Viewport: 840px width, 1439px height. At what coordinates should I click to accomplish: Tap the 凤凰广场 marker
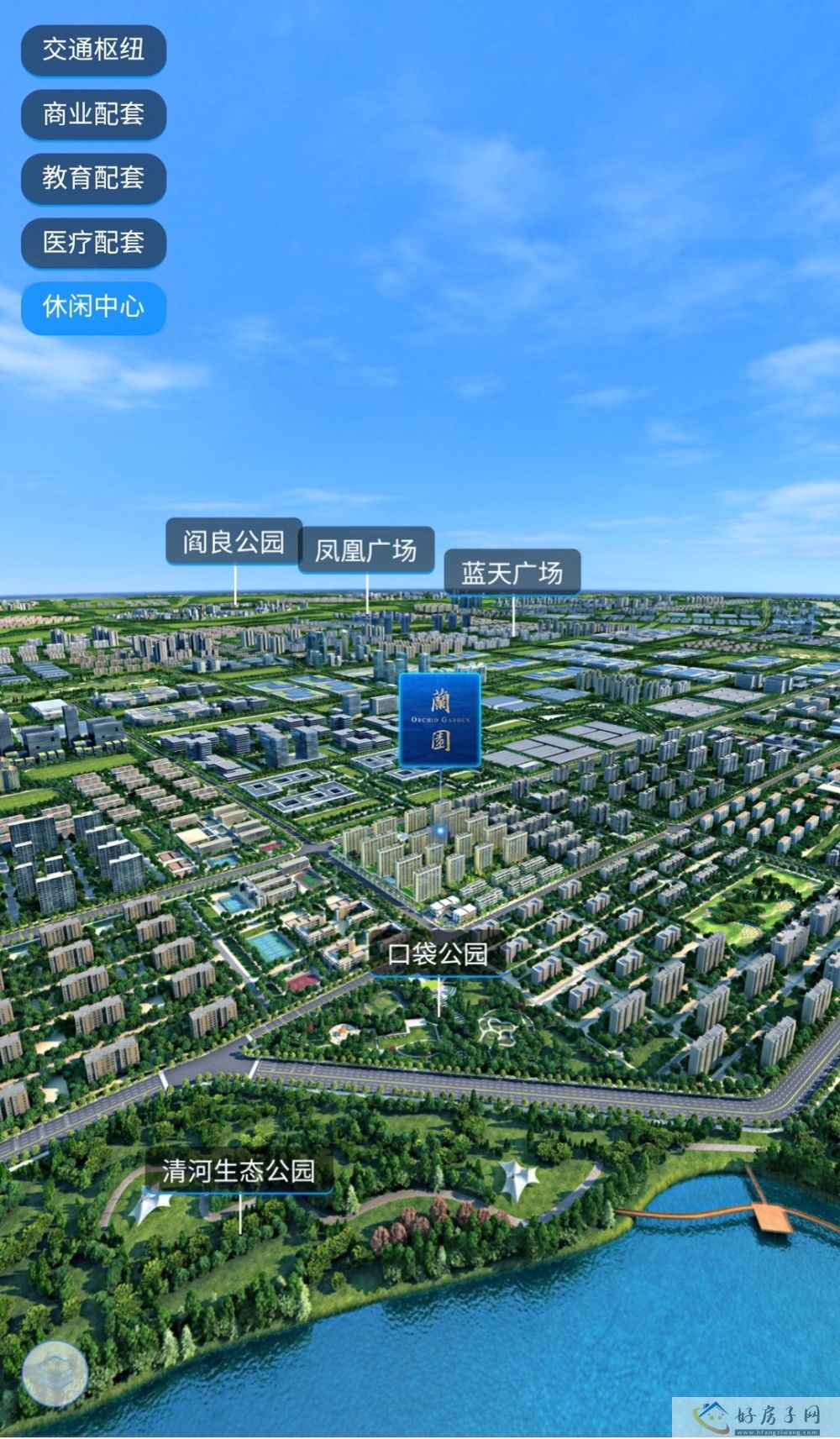pyautogui.click(x=366, y=550)
